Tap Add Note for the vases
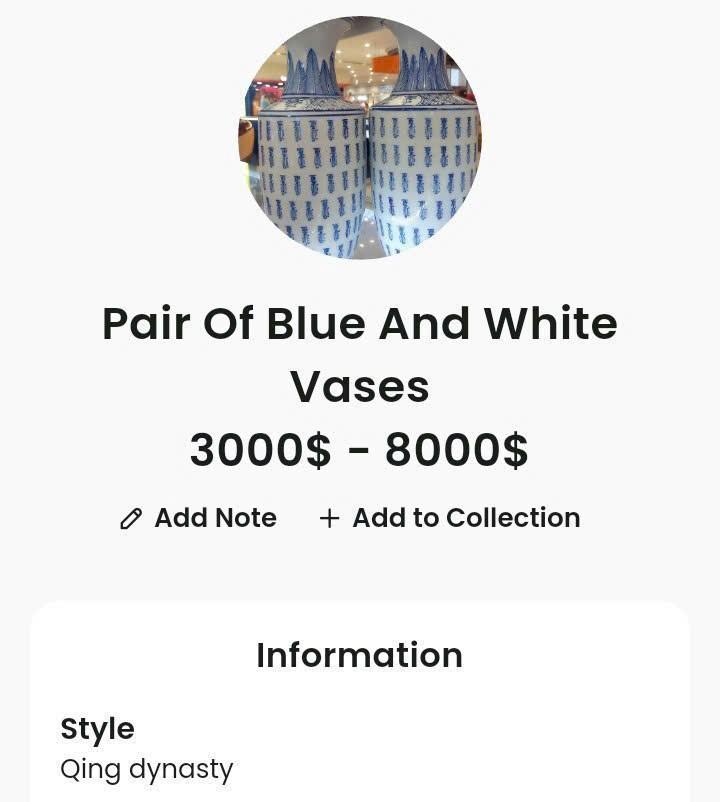This screenshot has width=720, height=802. pyautogui.click(x=198, y=518)
